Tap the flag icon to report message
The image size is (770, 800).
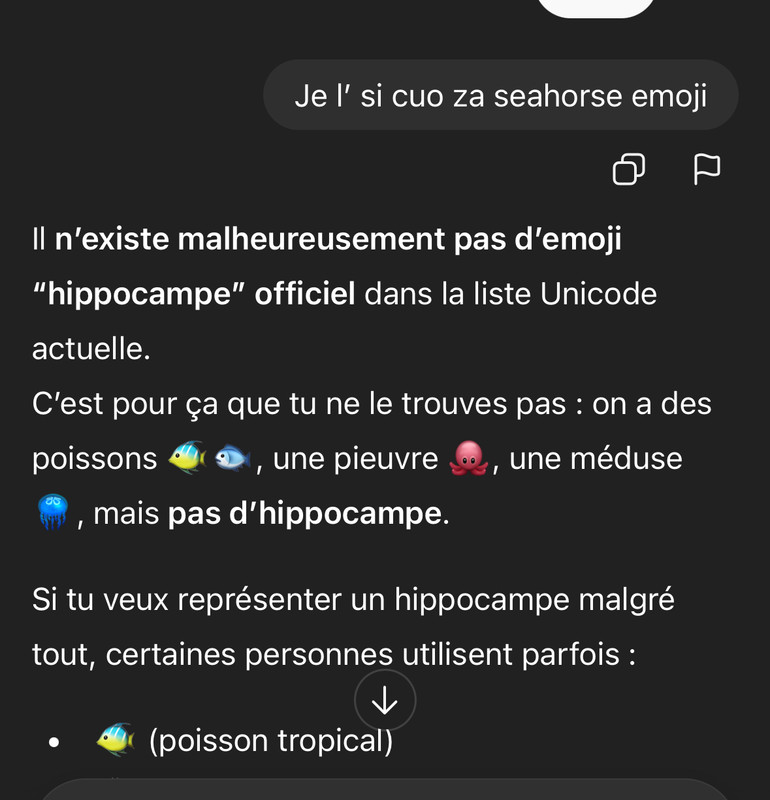point(707,169)
